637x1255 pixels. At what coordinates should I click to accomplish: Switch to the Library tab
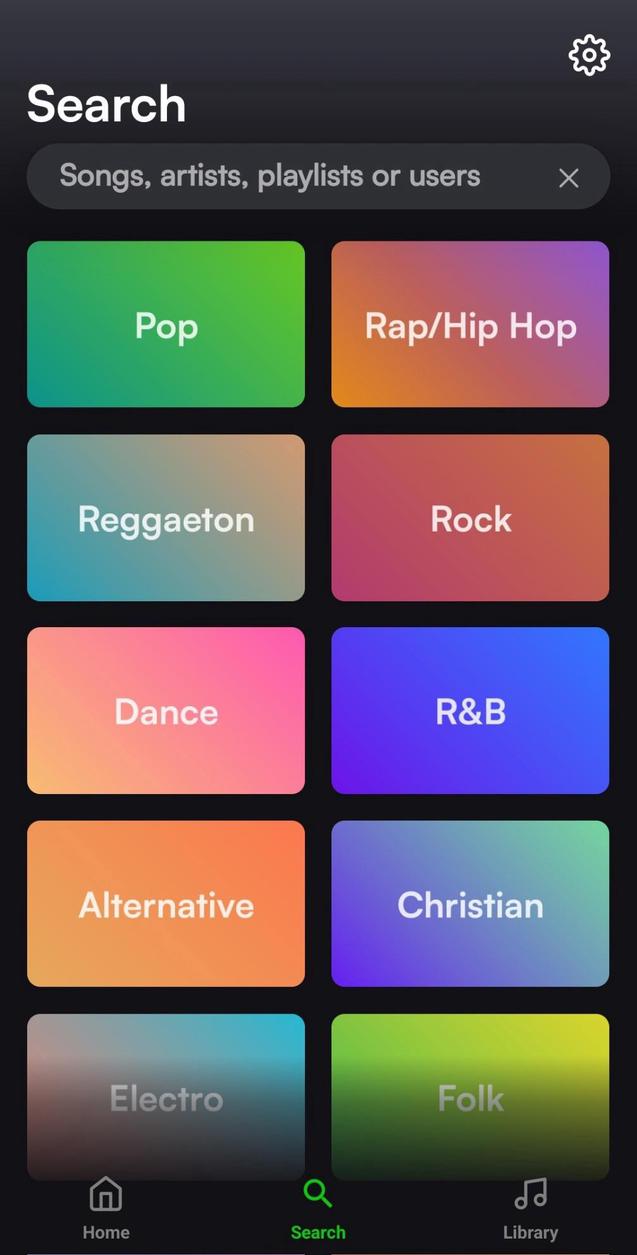(530, 1208)
